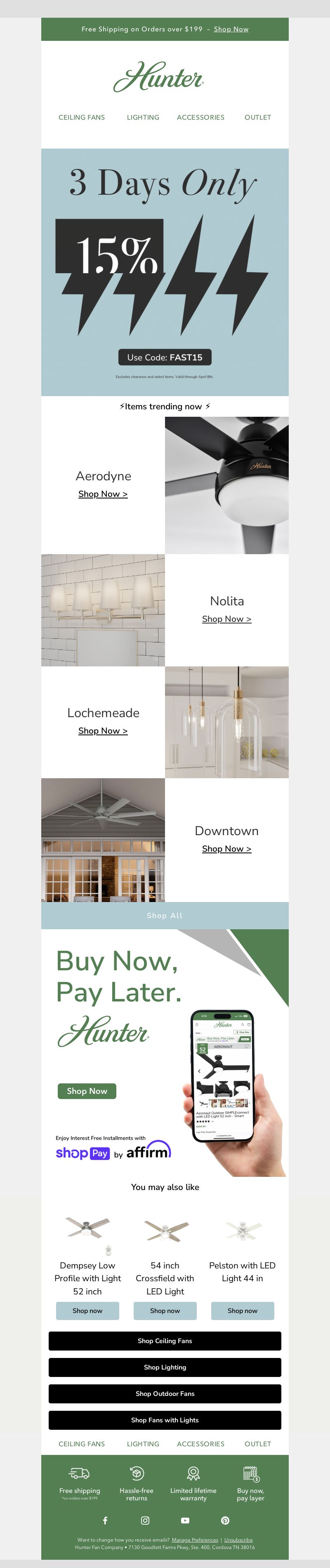Open Hunter's Instagram page
Viewport: 330px width, 1568px height.
coord(145,1521)
